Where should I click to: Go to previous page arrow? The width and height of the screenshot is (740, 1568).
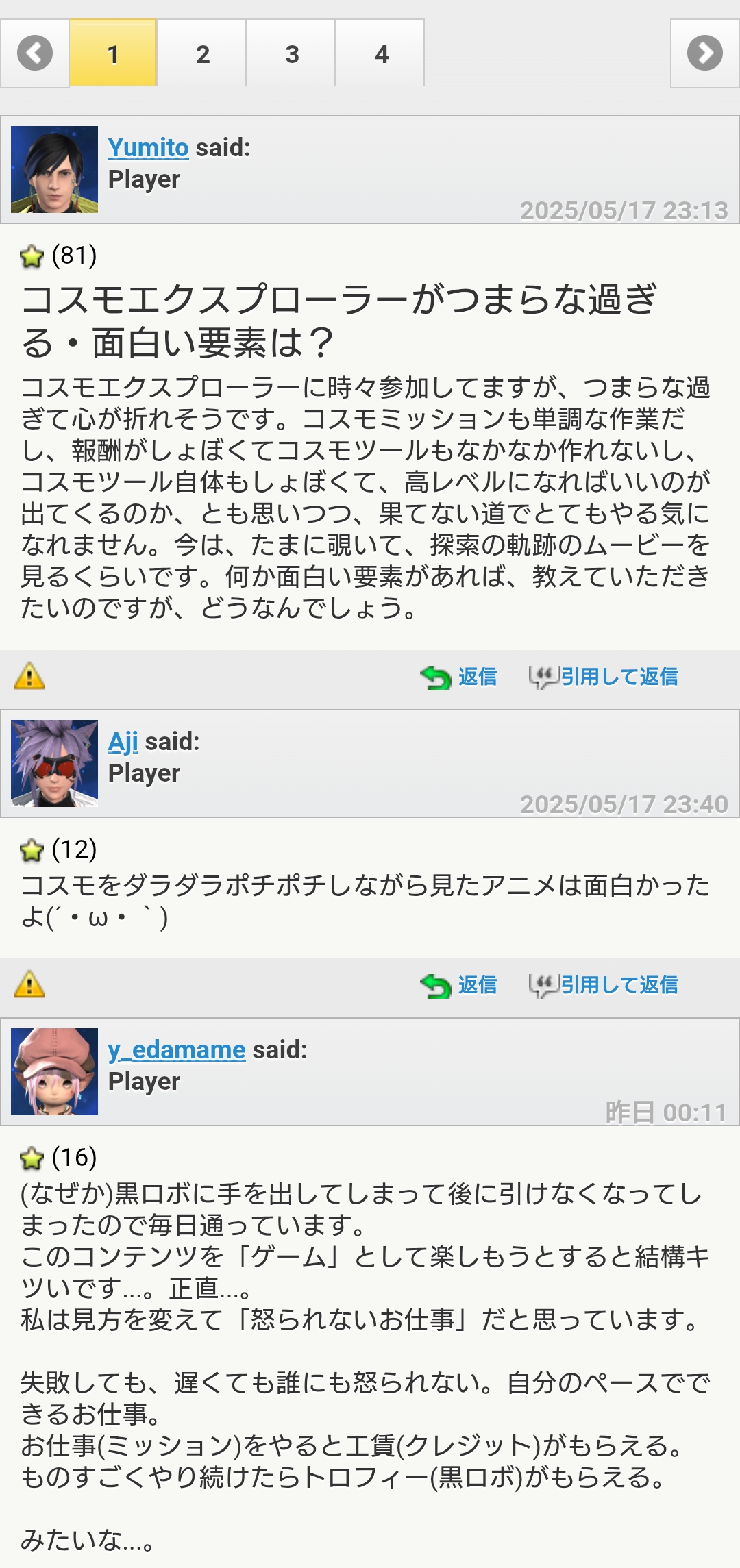click(34, 53)
